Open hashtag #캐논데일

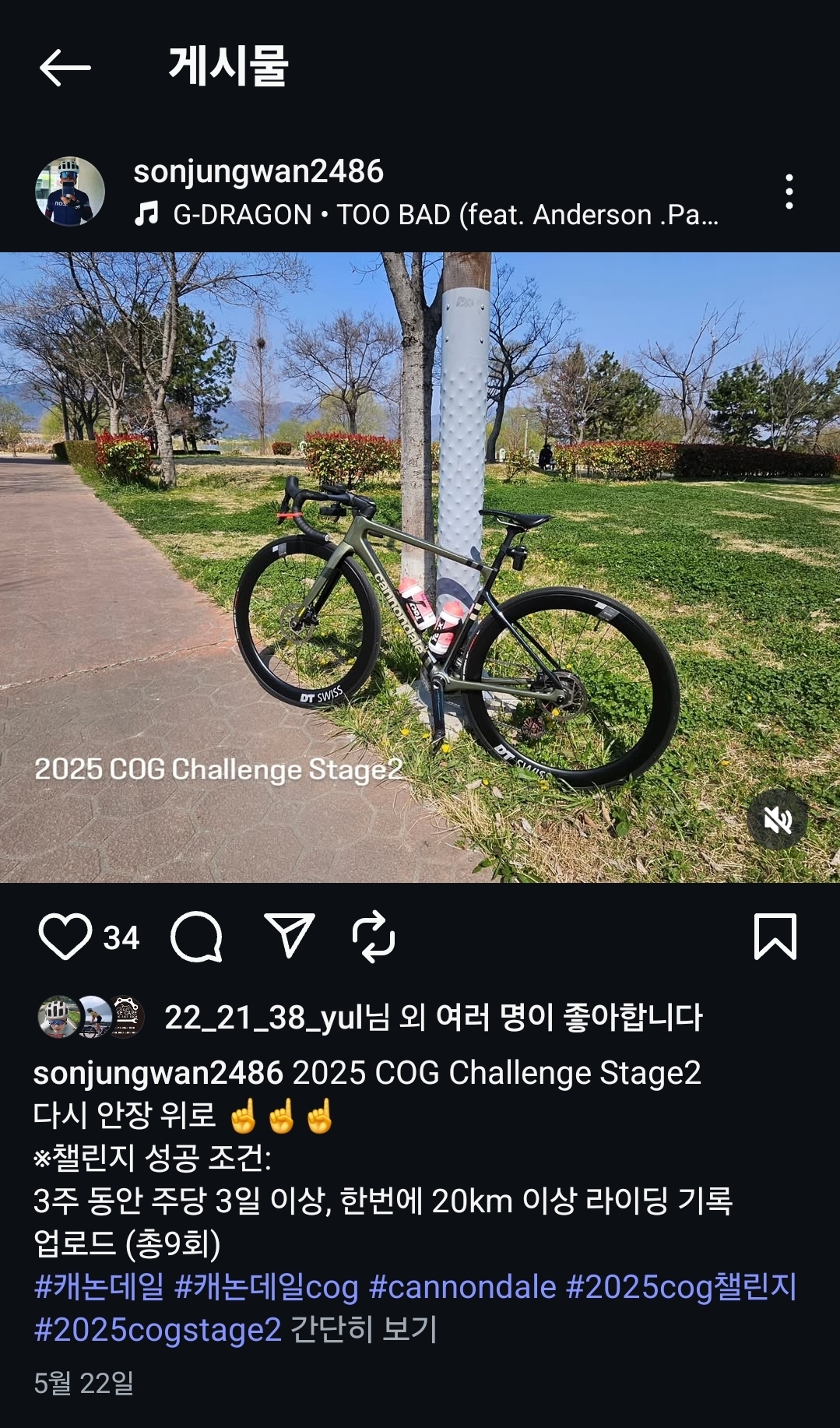click(99, 1287)
